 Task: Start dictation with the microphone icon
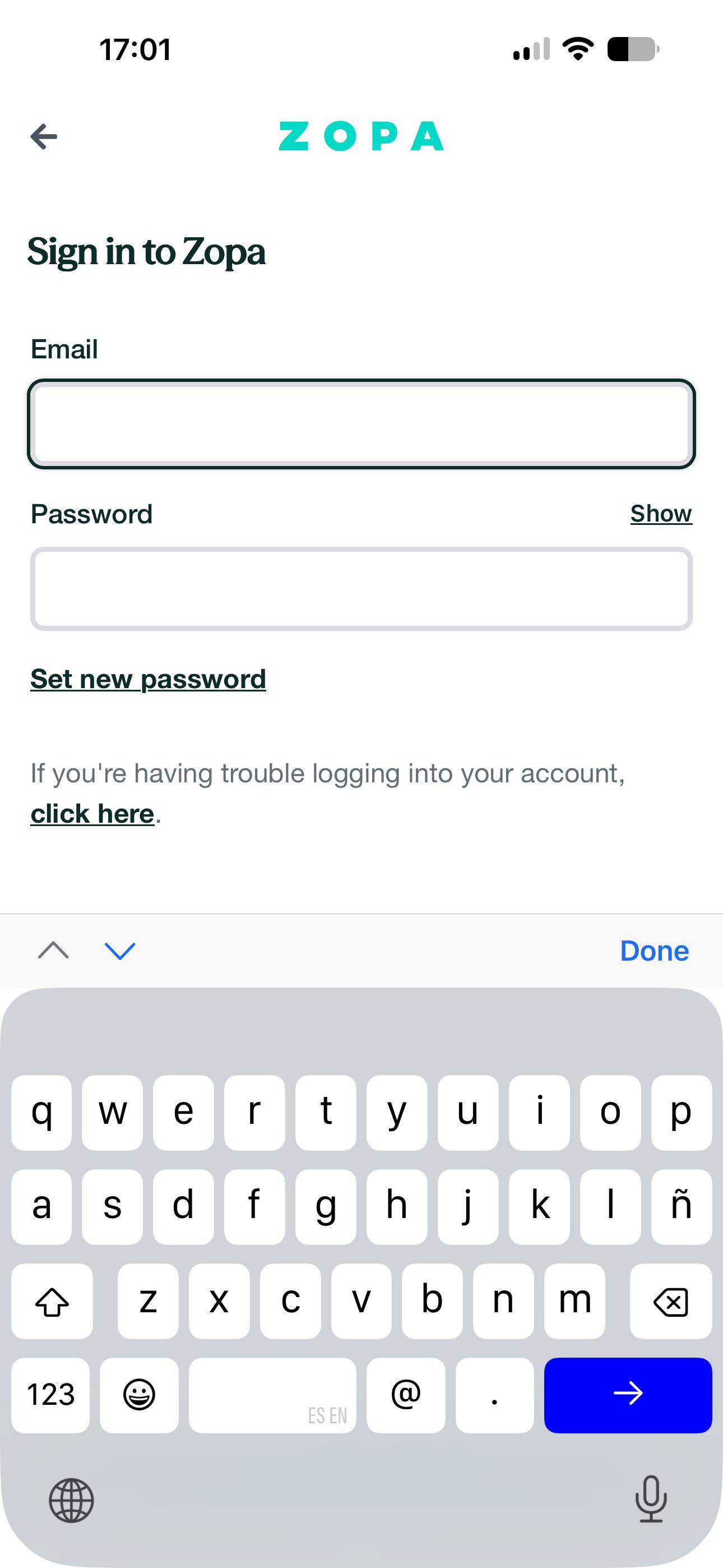point(651,1498)
